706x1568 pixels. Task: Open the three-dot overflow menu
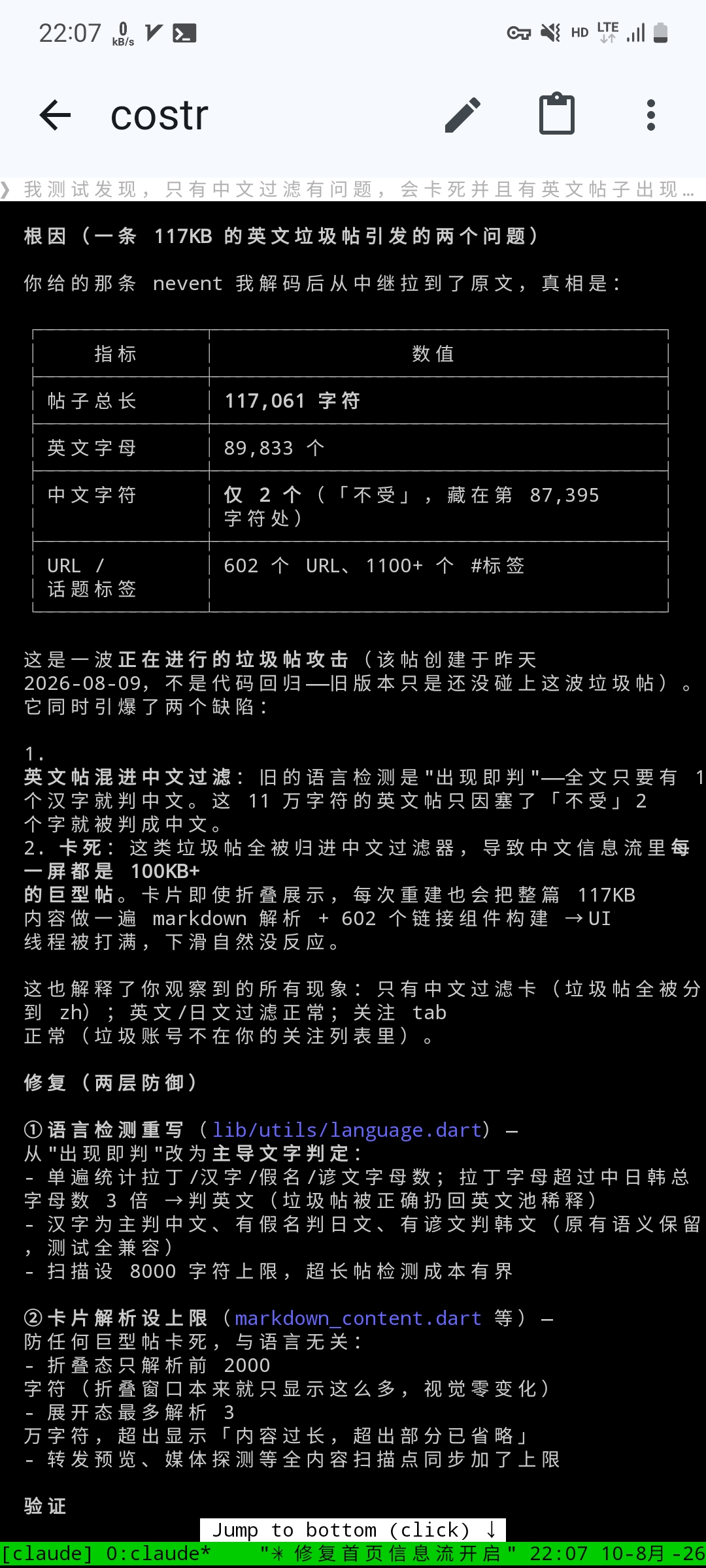click(650, 115)
